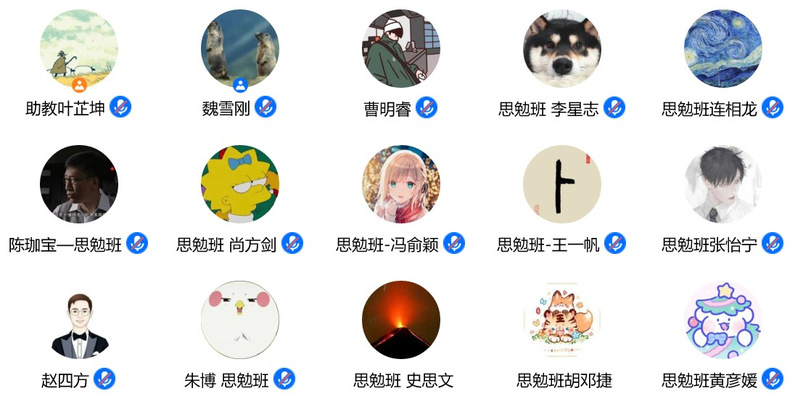Tap 思勉班 尚方剑's avatar
This screenshot has height=420, width=798.
[x=240, y=184]
